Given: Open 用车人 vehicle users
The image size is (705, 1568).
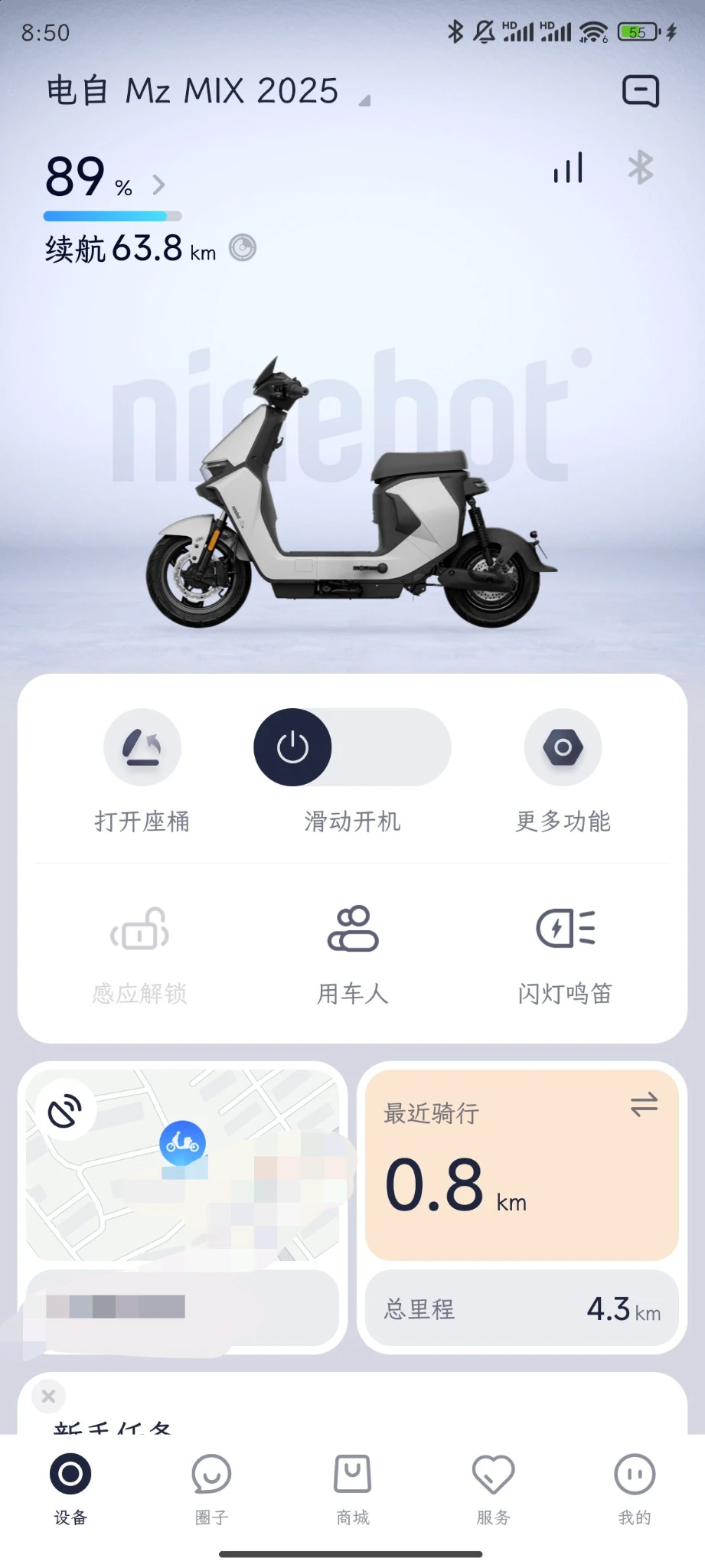Looking at the screenshot, I should tap(352, 928).
